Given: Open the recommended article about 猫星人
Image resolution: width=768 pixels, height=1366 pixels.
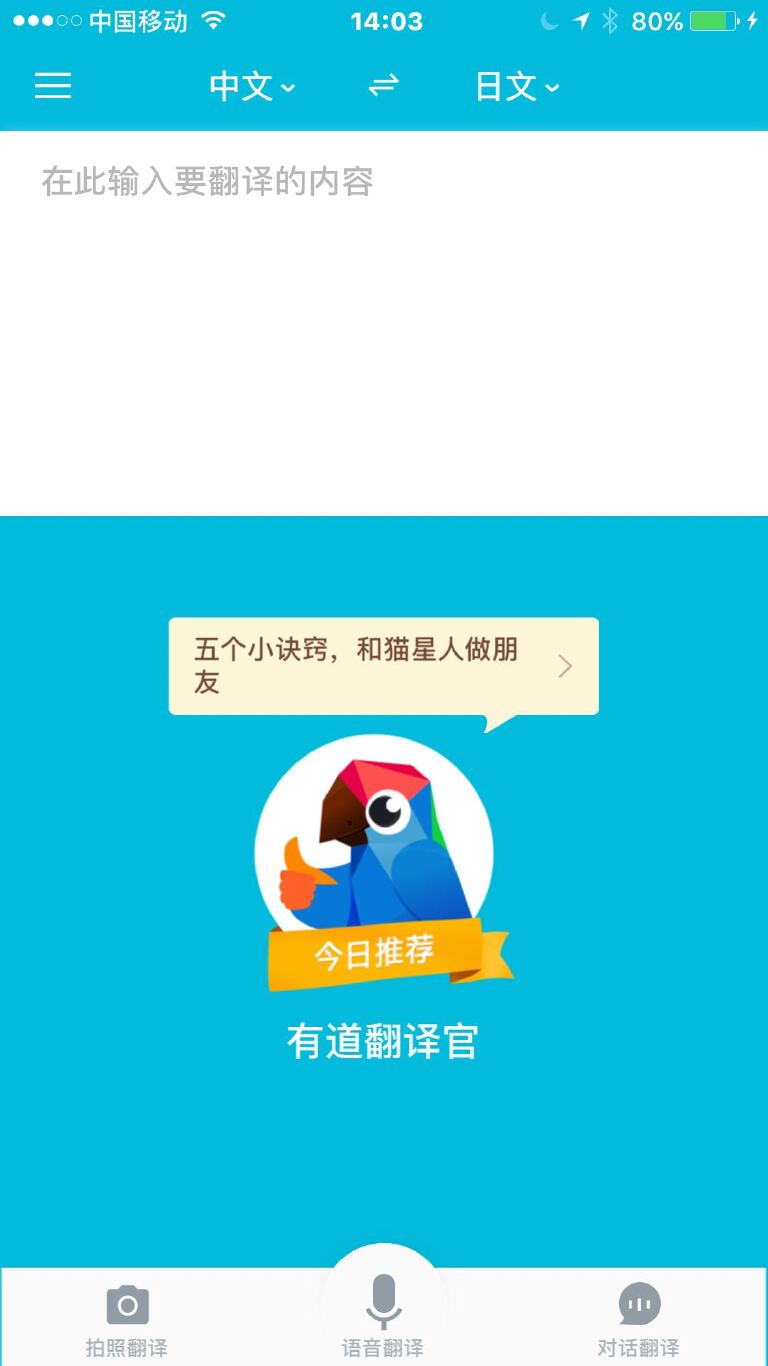Looking at the screenshot, I should 383,666.
